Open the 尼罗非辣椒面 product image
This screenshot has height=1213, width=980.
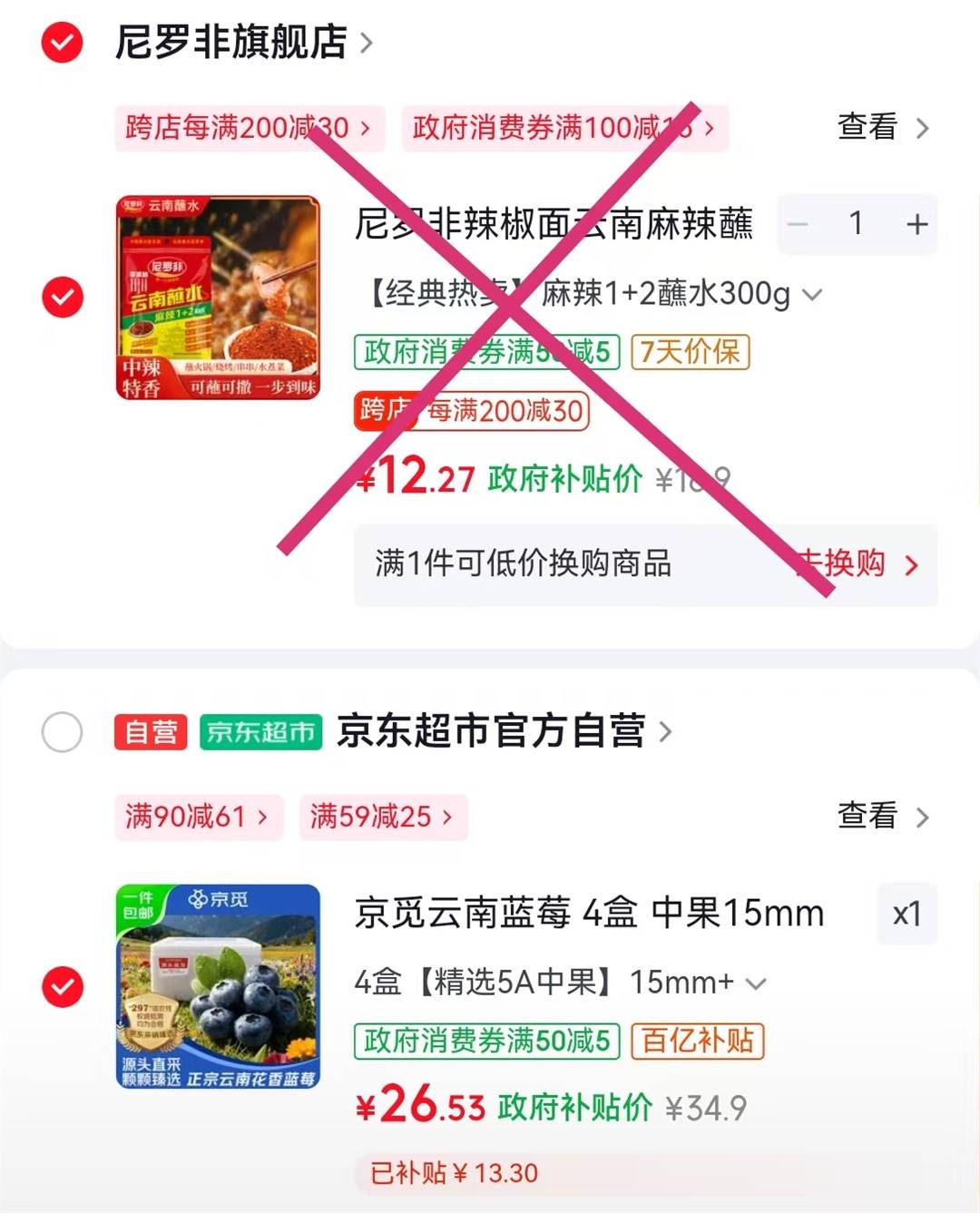pos(219,298)
